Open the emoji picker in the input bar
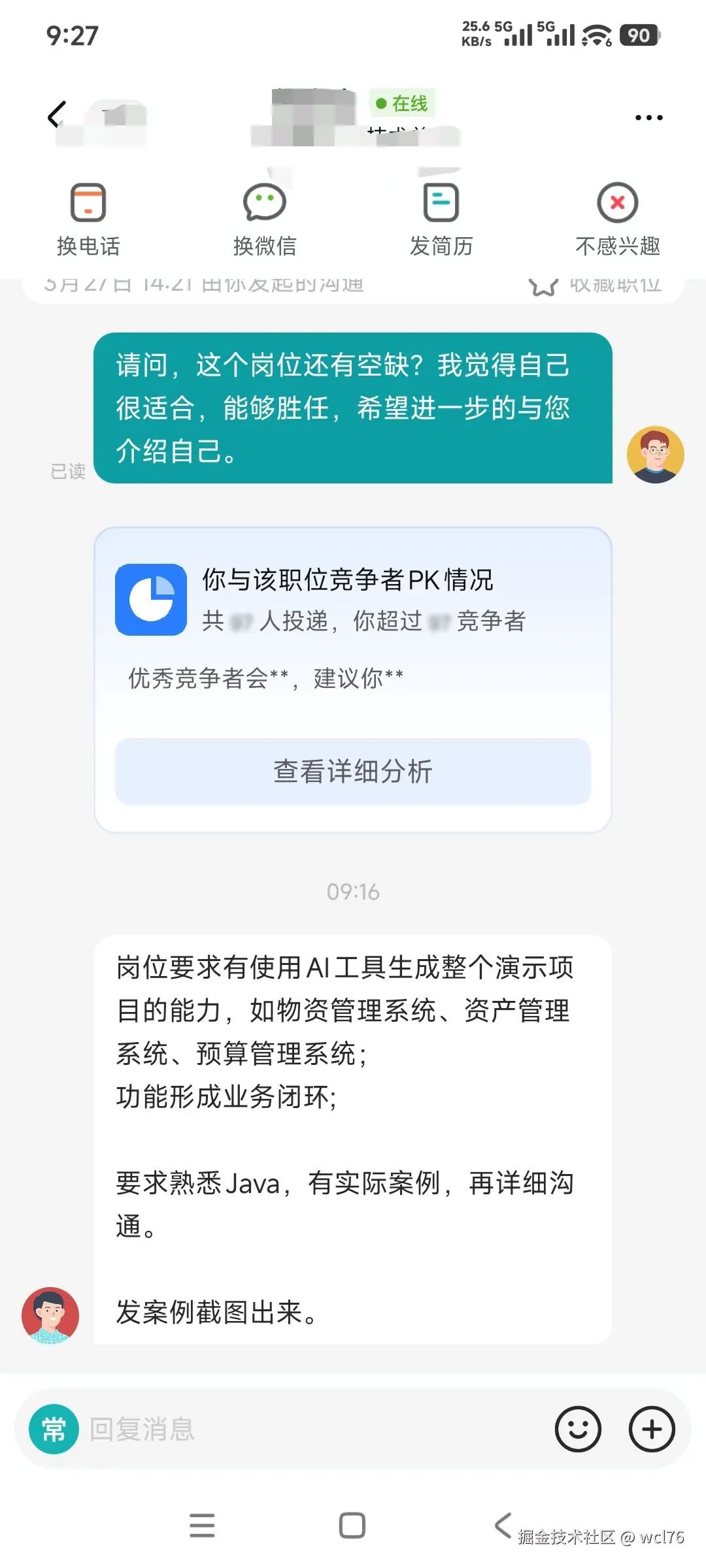The image size is (706, 1568). coord(578,1429)
